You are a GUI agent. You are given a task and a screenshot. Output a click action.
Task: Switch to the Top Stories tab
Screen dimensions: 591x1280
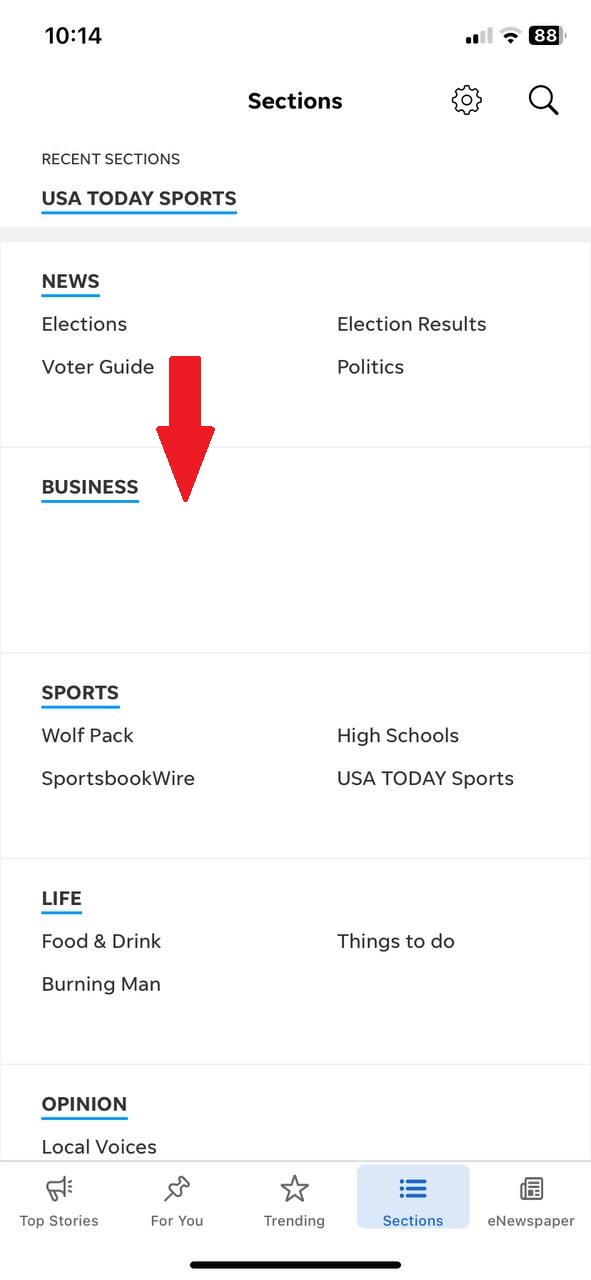pos(59,1200)
